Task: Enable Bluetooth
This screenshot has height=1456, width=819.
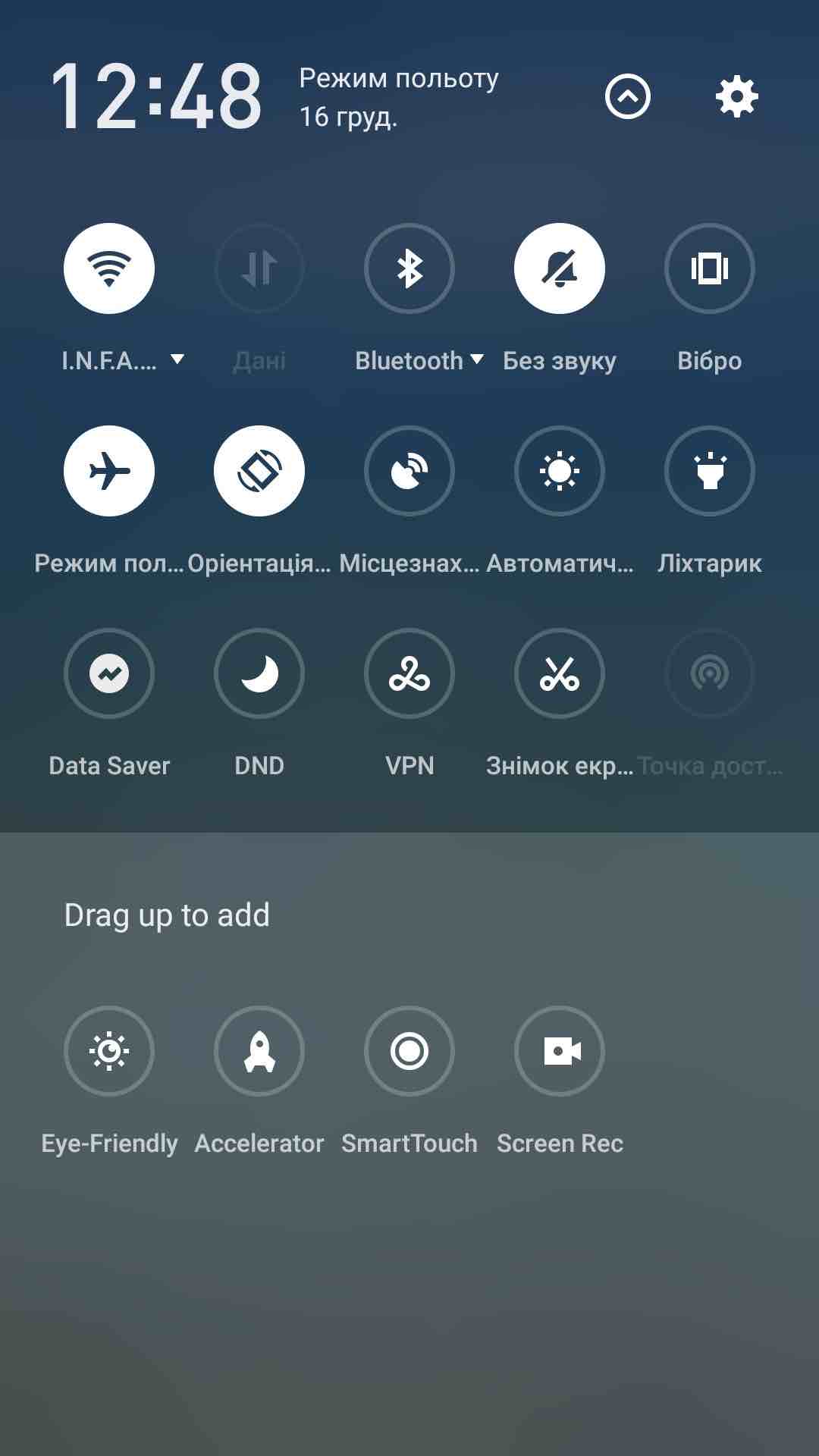Action: [x=409, y=268]
